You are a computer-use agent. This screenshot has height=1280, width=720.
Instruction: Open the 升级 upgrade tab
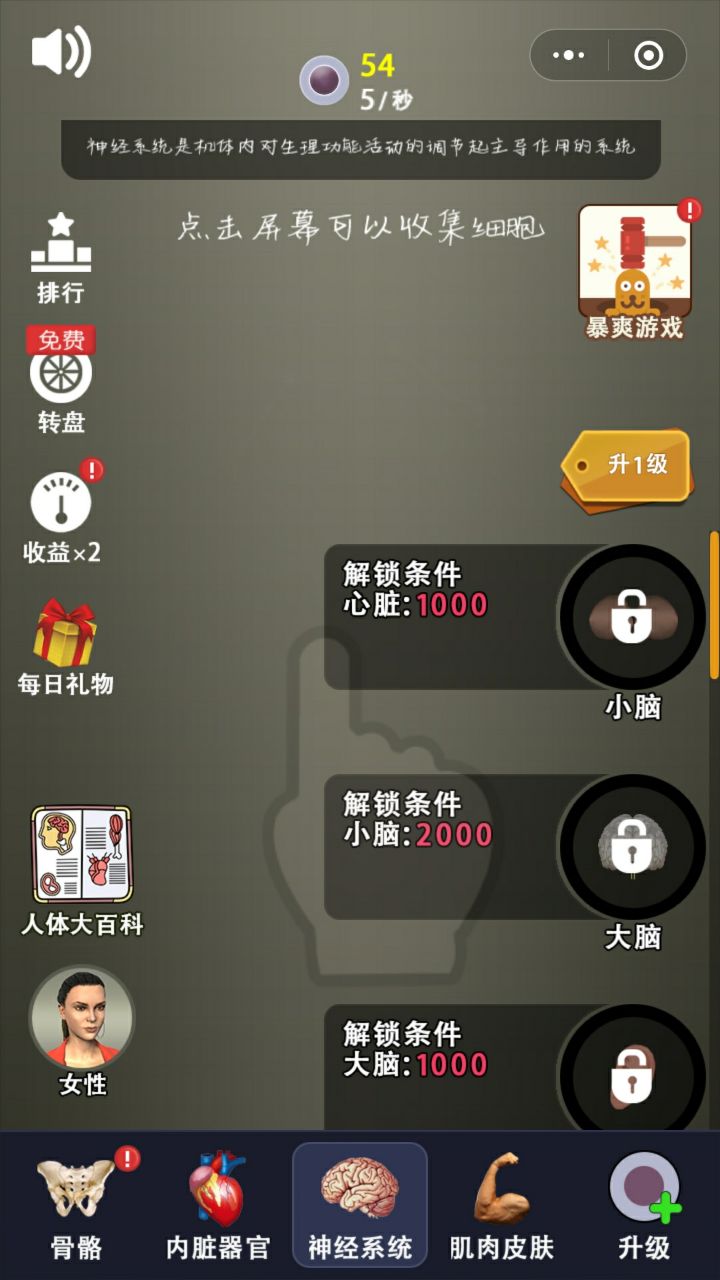click(x=644, y=1205)
